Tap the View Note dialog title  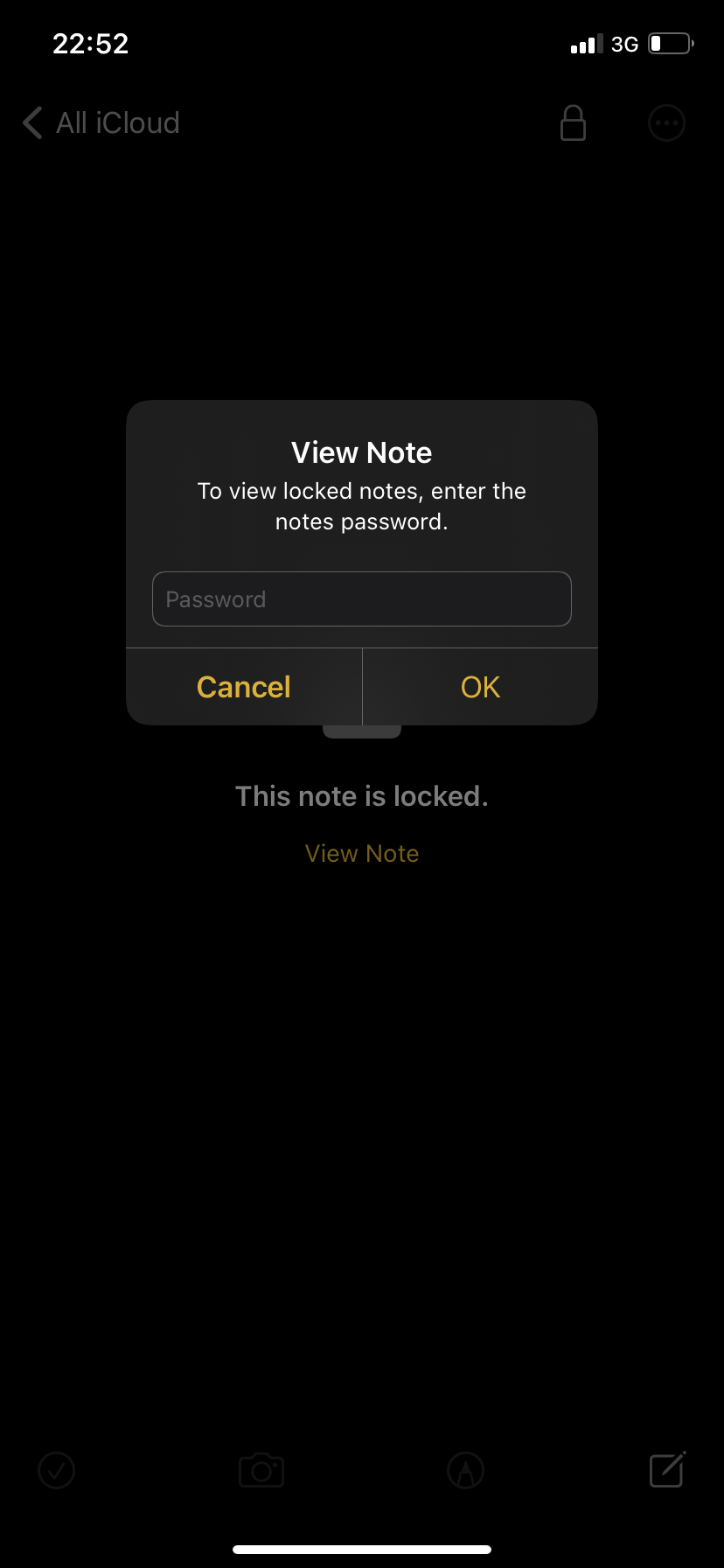(361, 451)
